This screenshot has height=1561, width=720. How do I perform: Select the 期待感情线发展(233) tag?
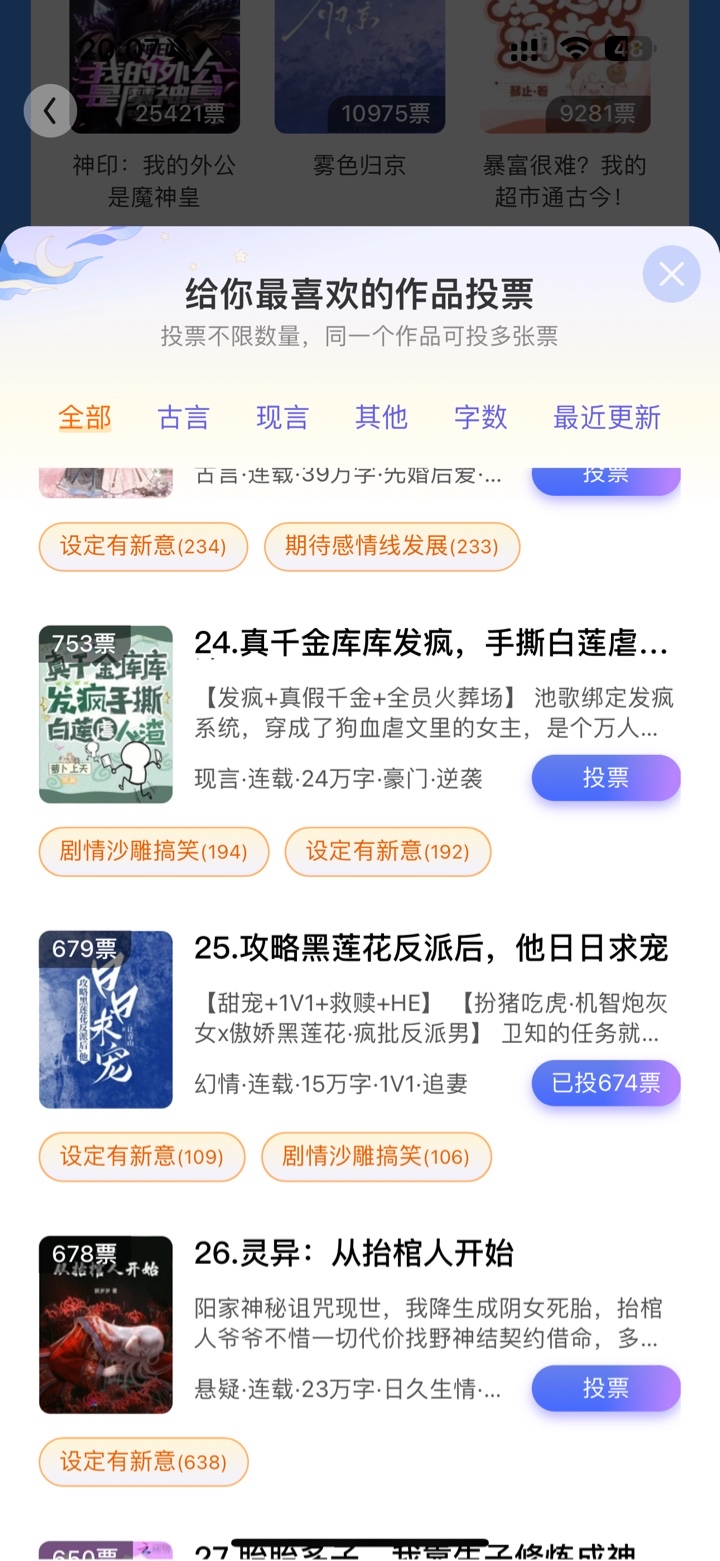392,546
